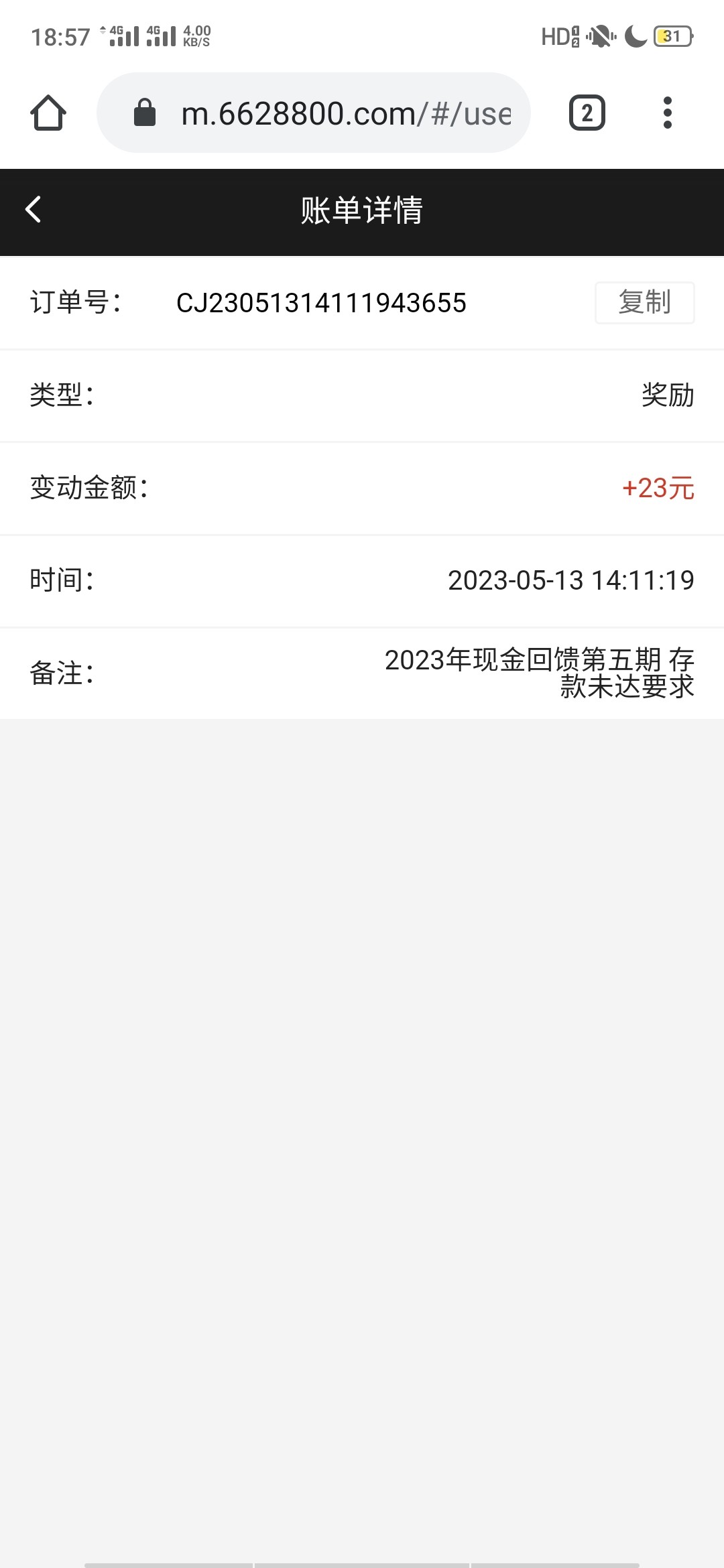
Task: Open the browser home page
Action: [x=48, y=113]
